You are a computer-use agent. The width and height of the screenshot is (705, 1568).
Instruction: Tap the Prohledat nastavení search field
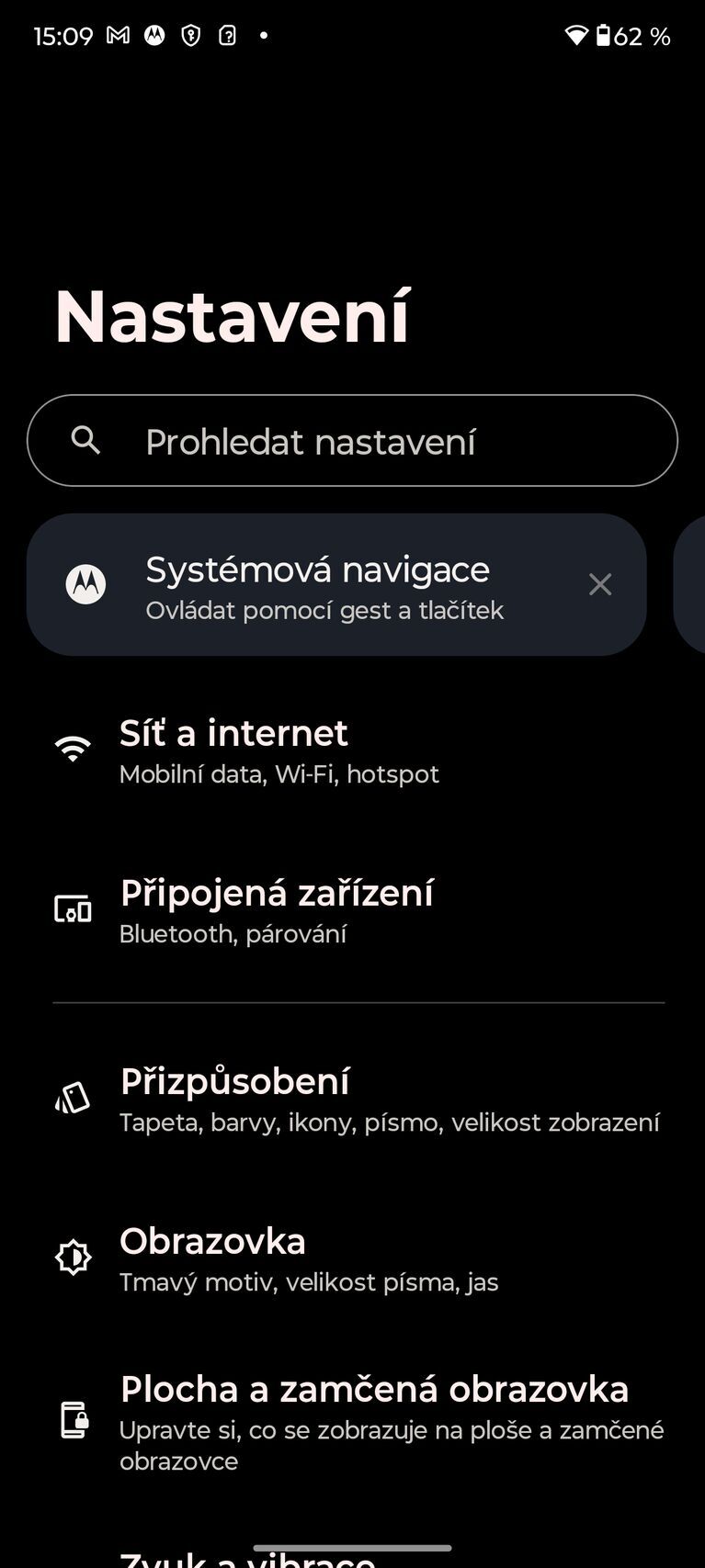[x=352, y=440]
